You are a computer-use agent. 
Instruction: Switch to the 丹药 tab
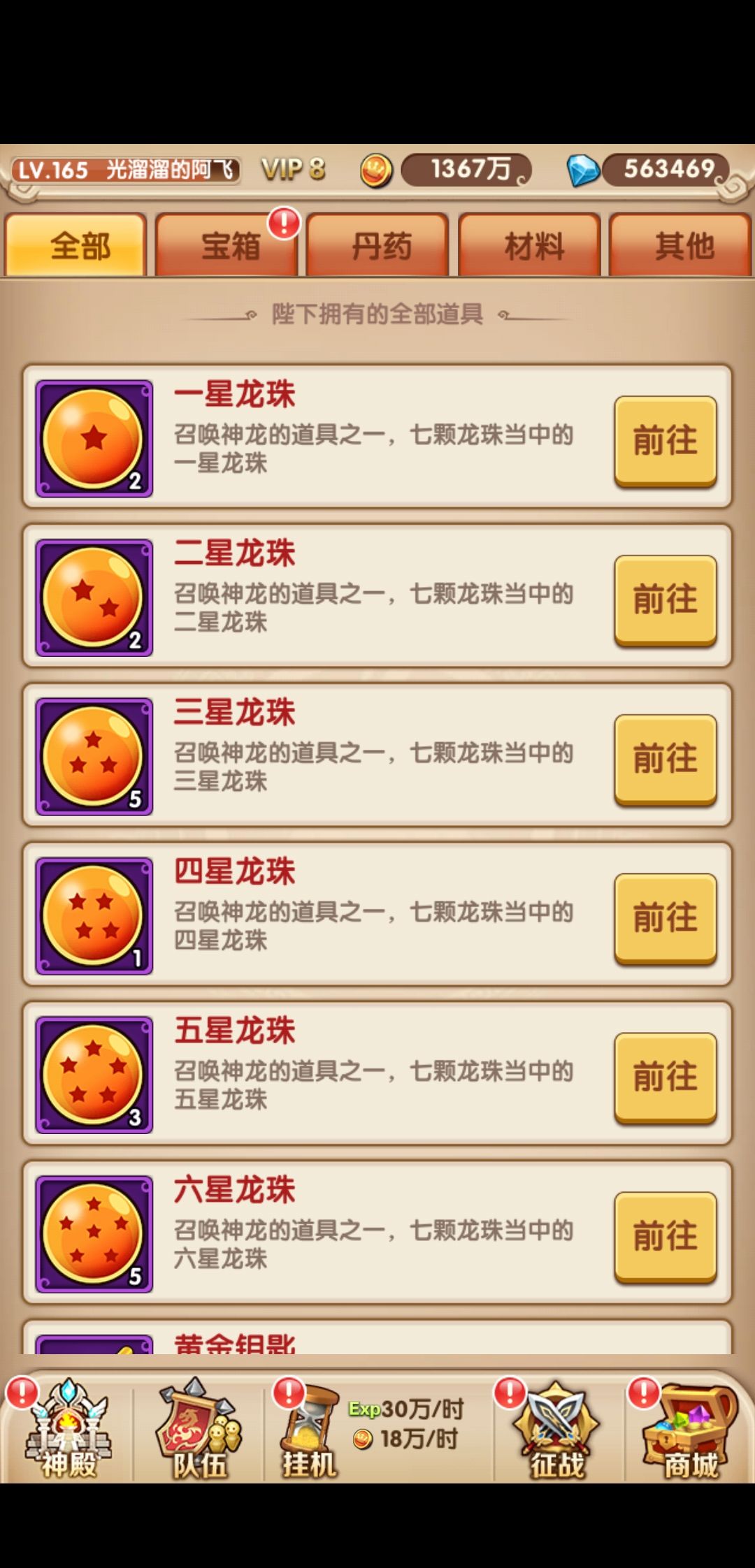[x=377, y=246]
